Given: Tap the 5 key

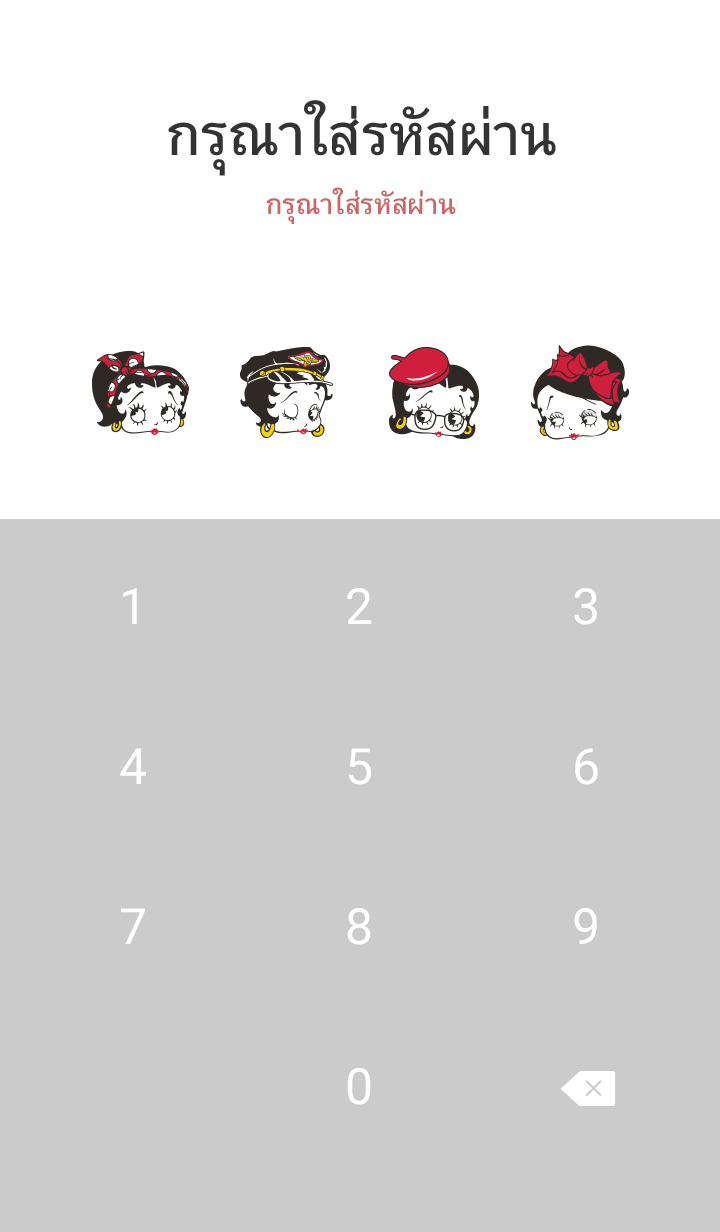Looking at the screenshot, I should 359,767.
